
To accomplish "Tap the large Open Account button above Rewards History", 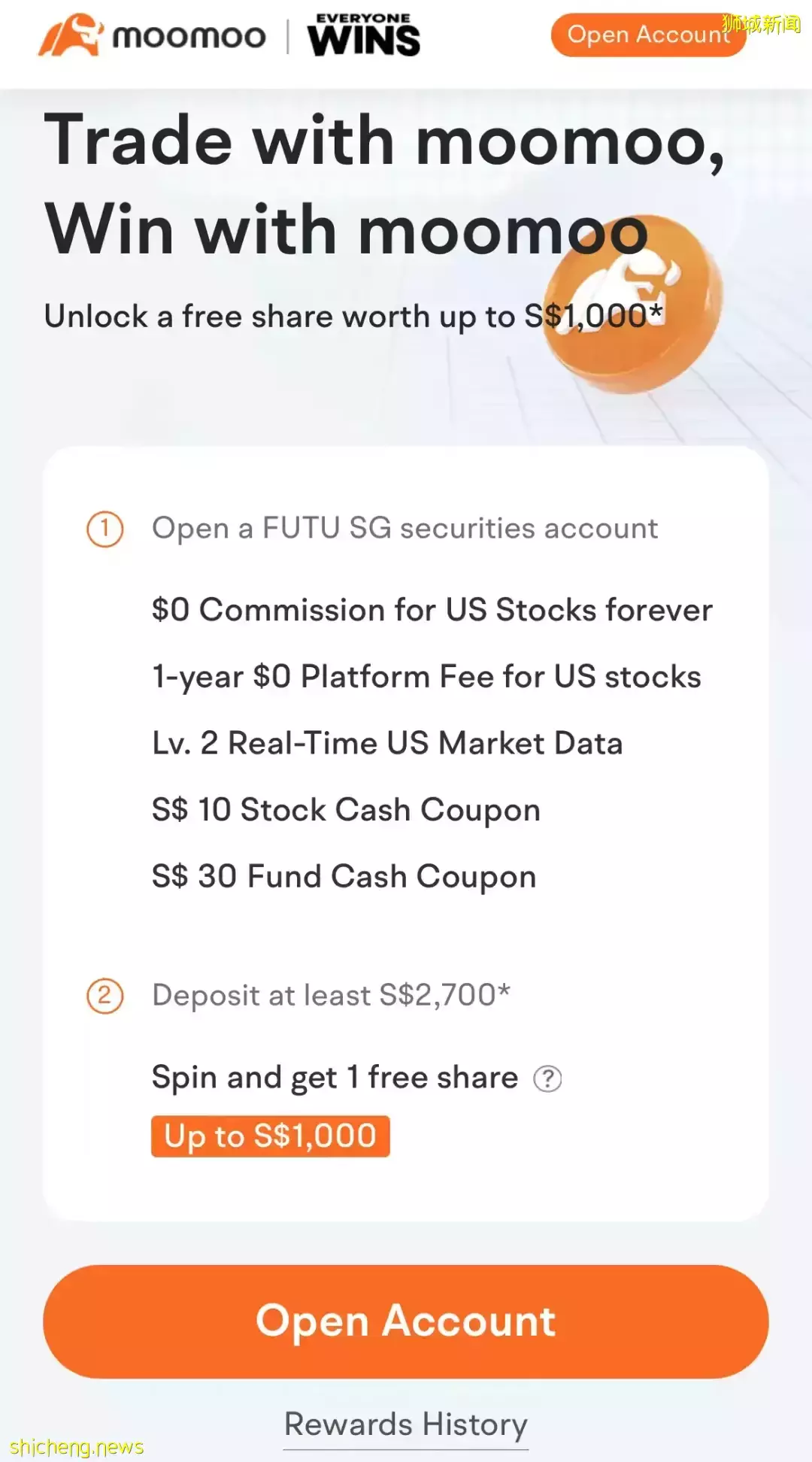I will point(406,1321).
